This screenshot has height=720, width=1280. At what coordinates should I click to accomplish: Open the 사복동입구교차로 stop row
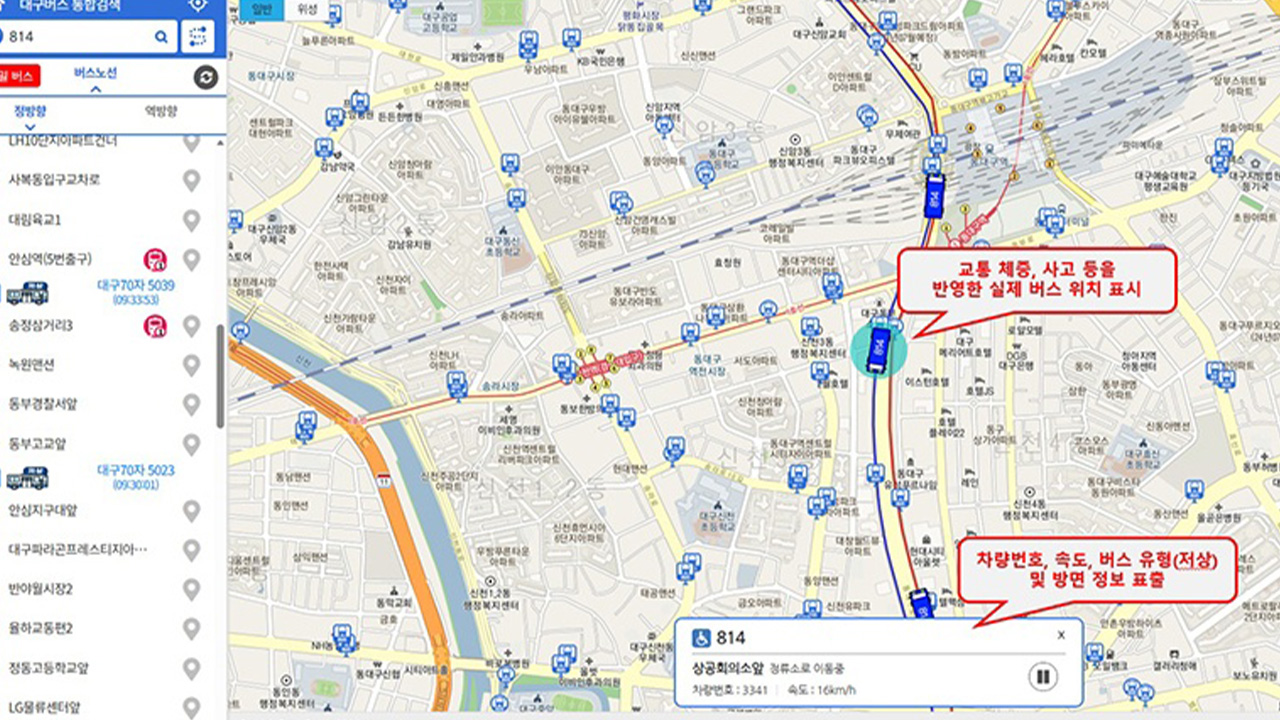tap(56, 180)
